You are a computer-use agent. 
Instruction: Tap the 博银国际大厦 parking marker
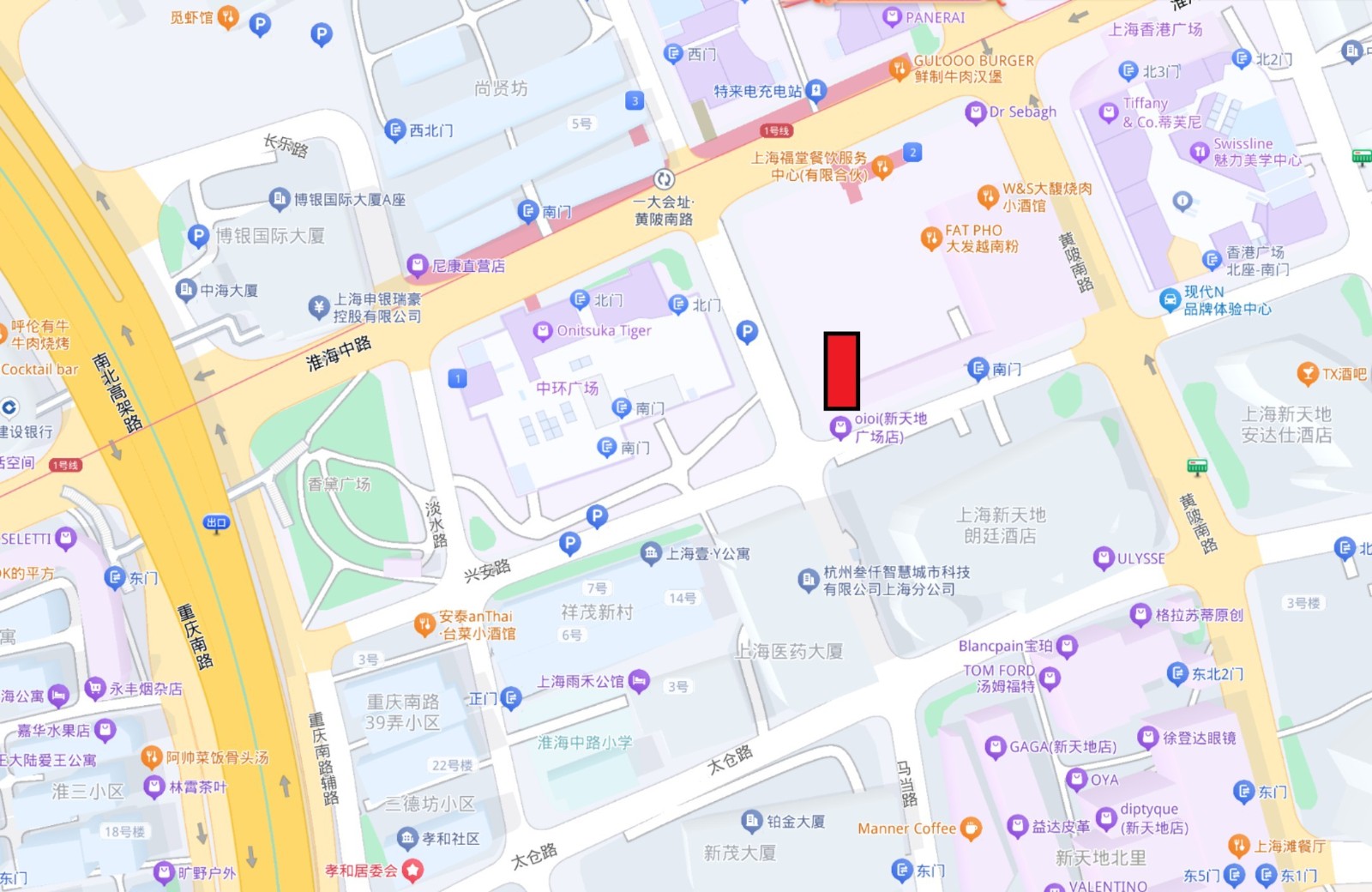tap(198, 235)
